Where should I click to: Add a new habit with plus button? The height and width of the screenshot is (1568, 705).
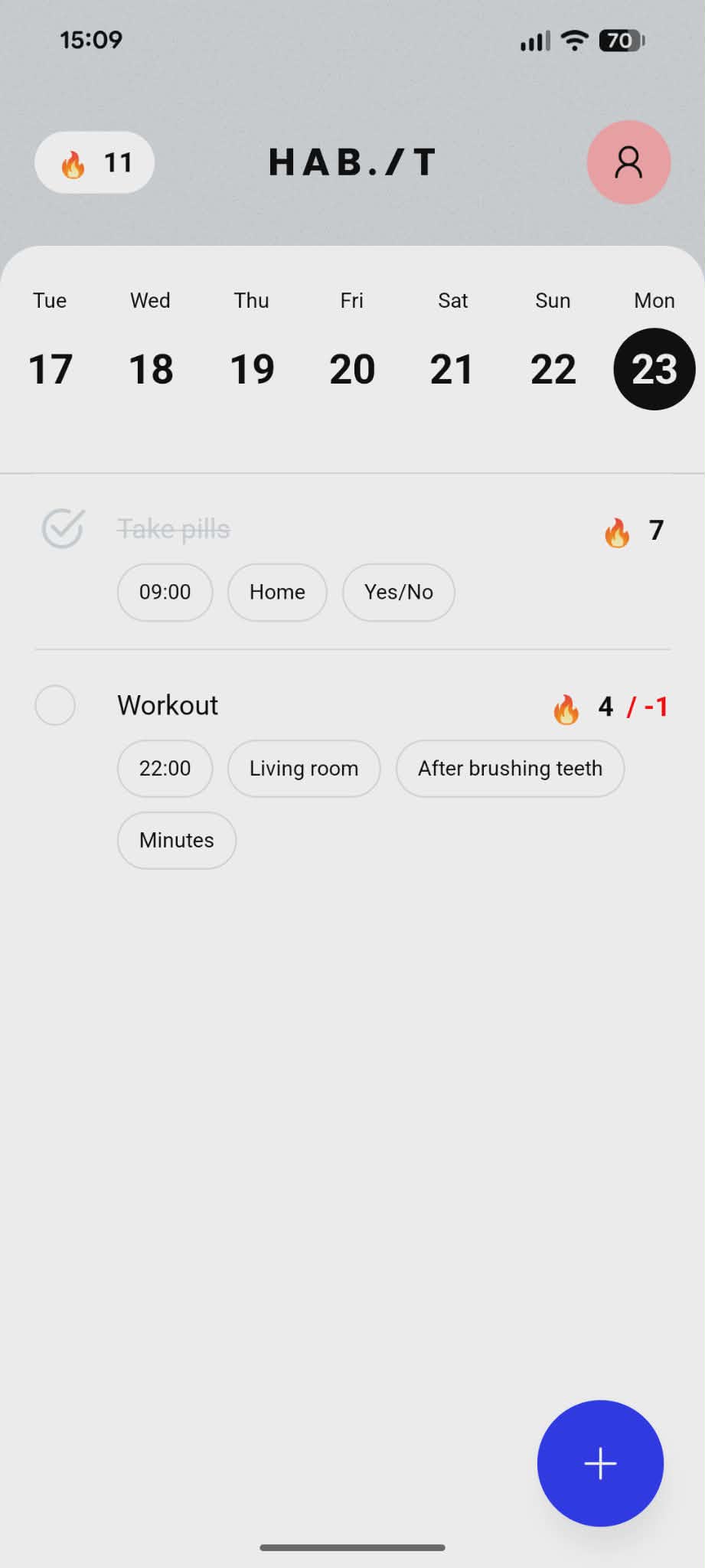pyautogui.click(x=600, y=1463)
